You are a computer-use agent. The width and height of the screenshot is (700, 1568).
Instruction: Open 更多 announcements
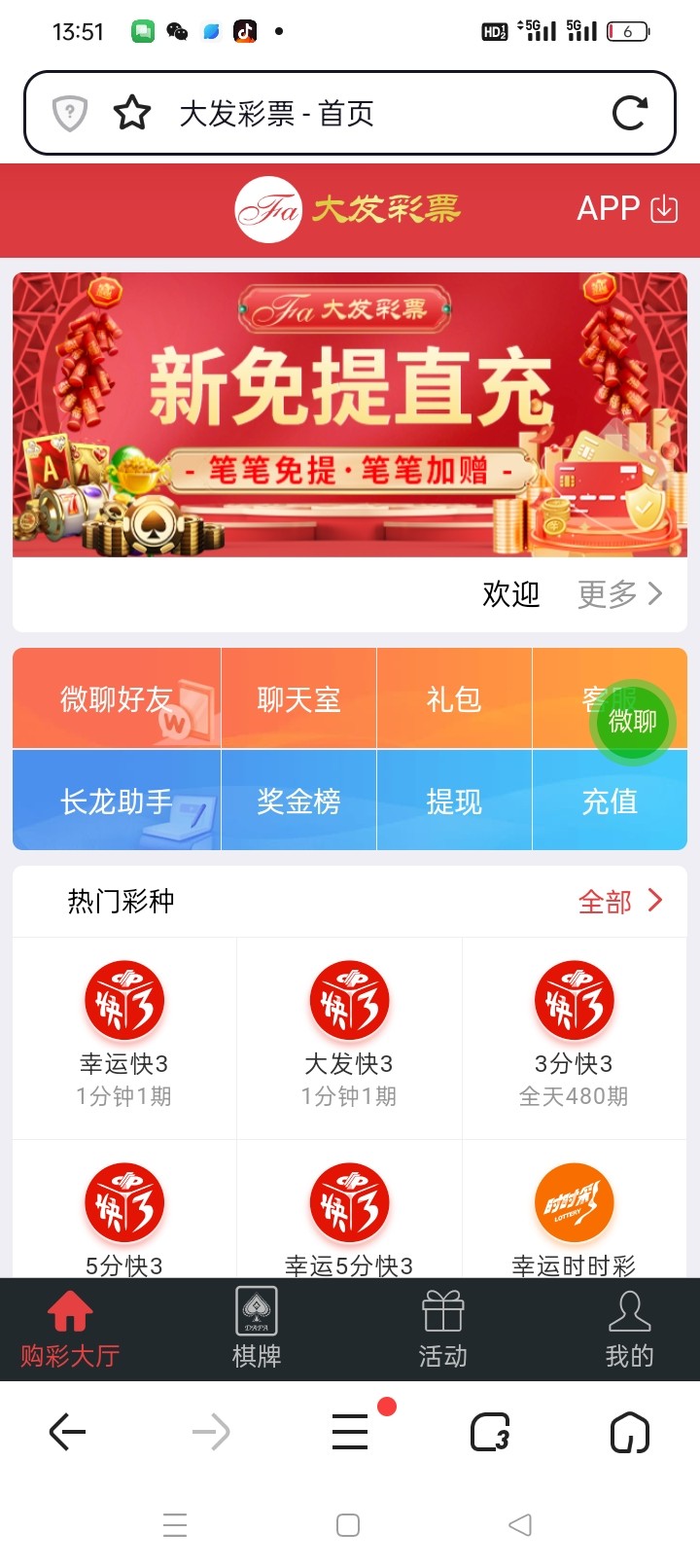(619, 593)
